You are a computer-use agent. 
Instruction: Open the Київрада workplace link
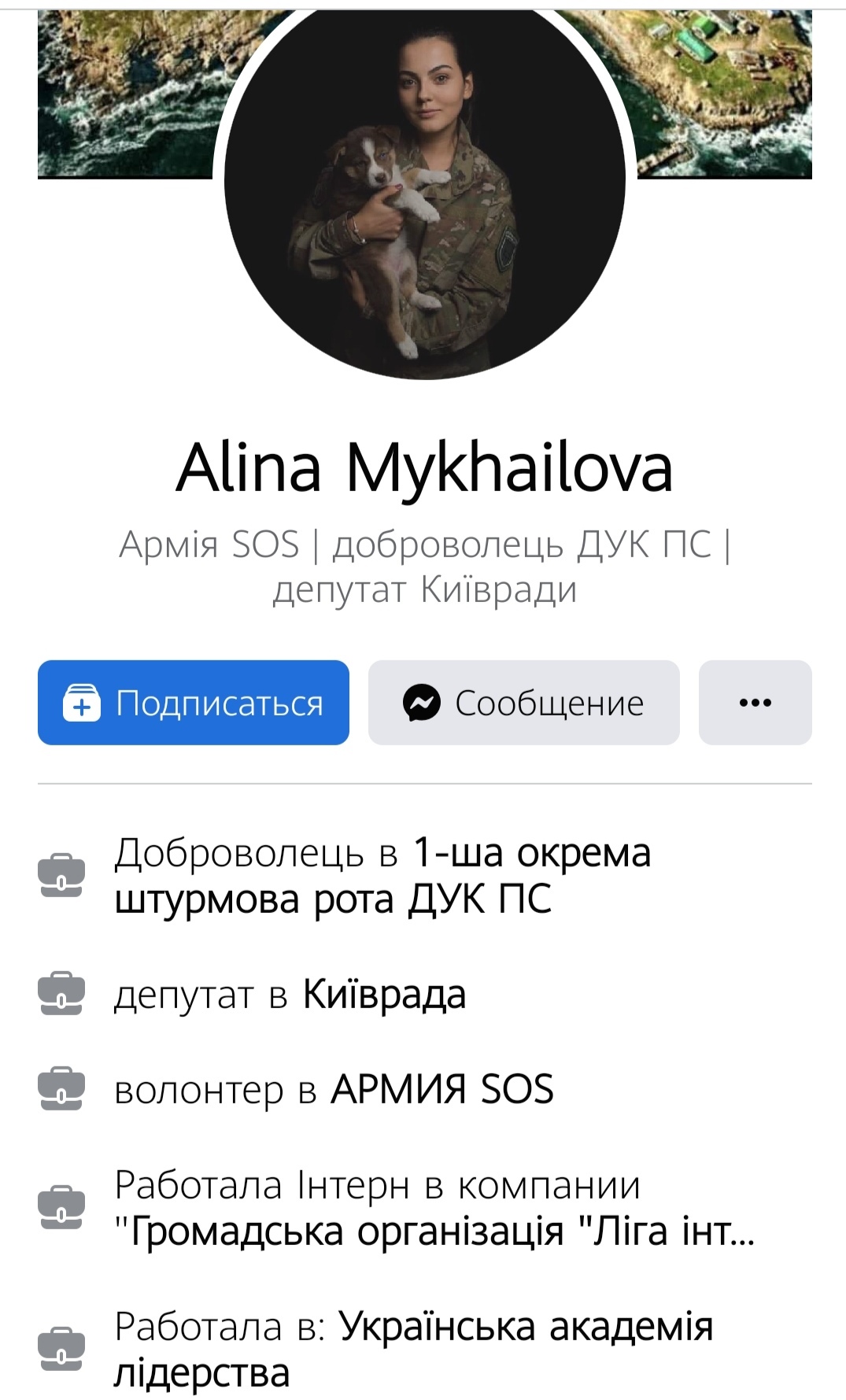coord(384,995)
